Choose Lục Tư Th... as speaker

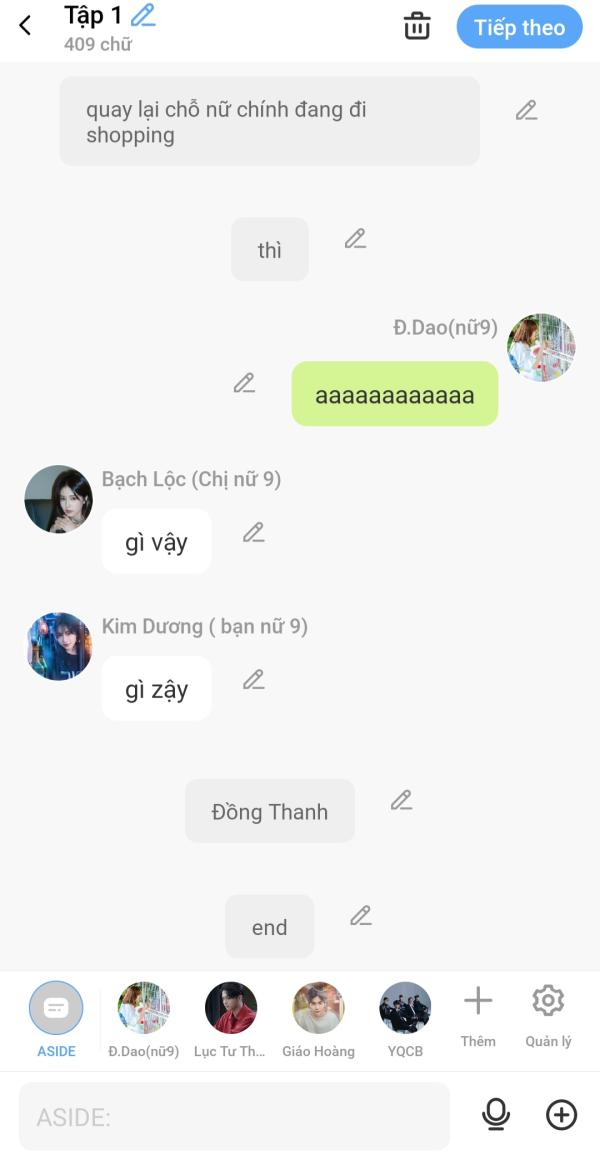[x=230, y=1019]
